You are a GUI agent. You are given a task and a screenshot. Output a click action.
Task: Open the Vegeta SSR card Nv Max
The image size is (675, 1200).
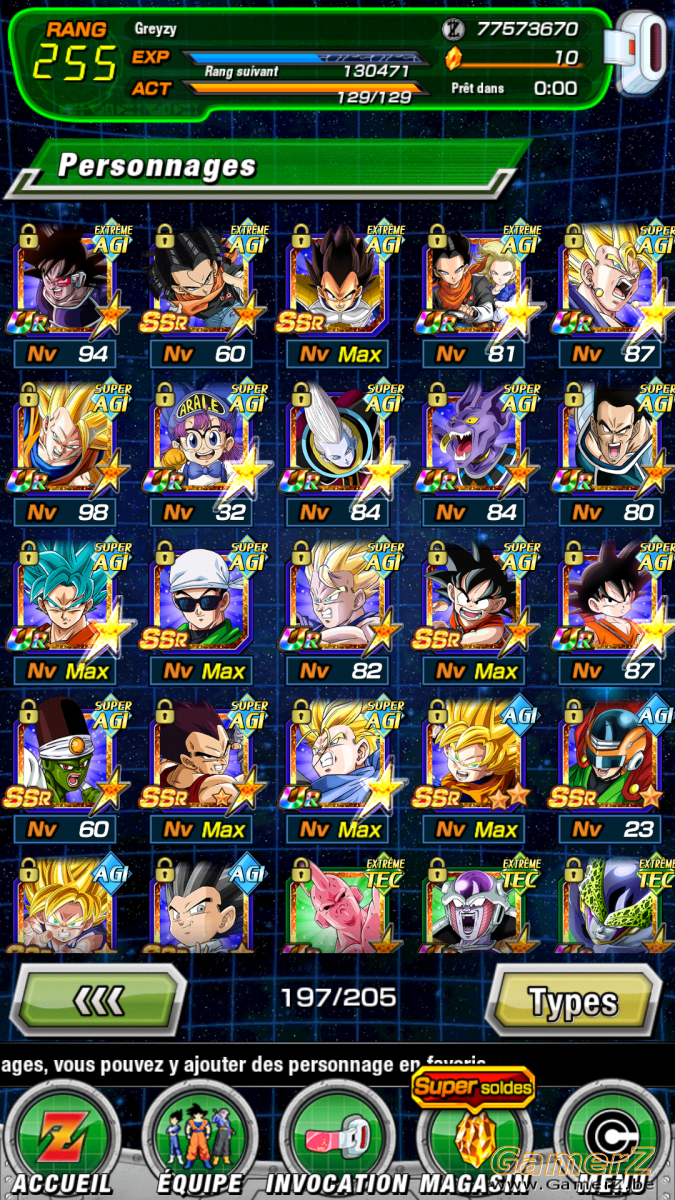pyautogui.click(x=337, y=294)
